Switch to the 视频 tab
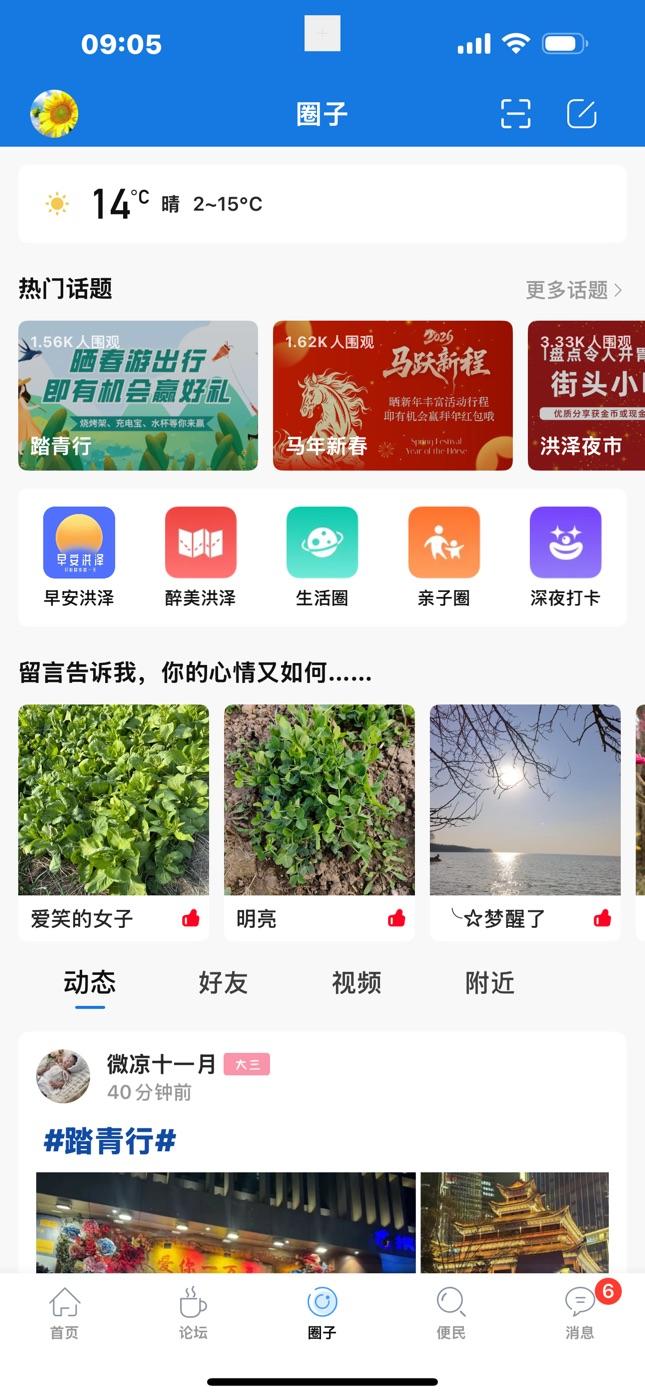Viewport: 645px width, 1398px height. pos(356,983)
